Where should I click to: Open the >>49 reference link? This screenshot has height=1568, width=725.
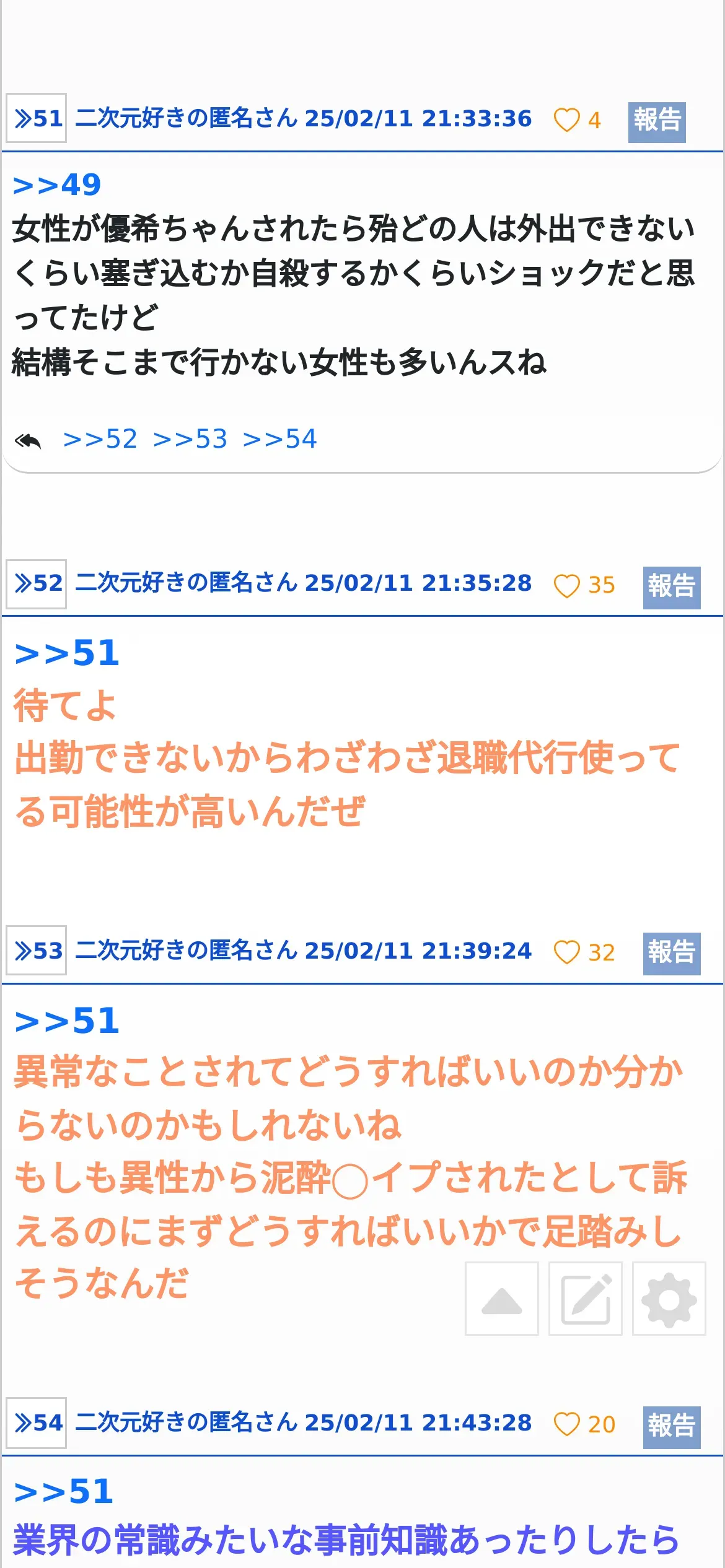(57, 185)
